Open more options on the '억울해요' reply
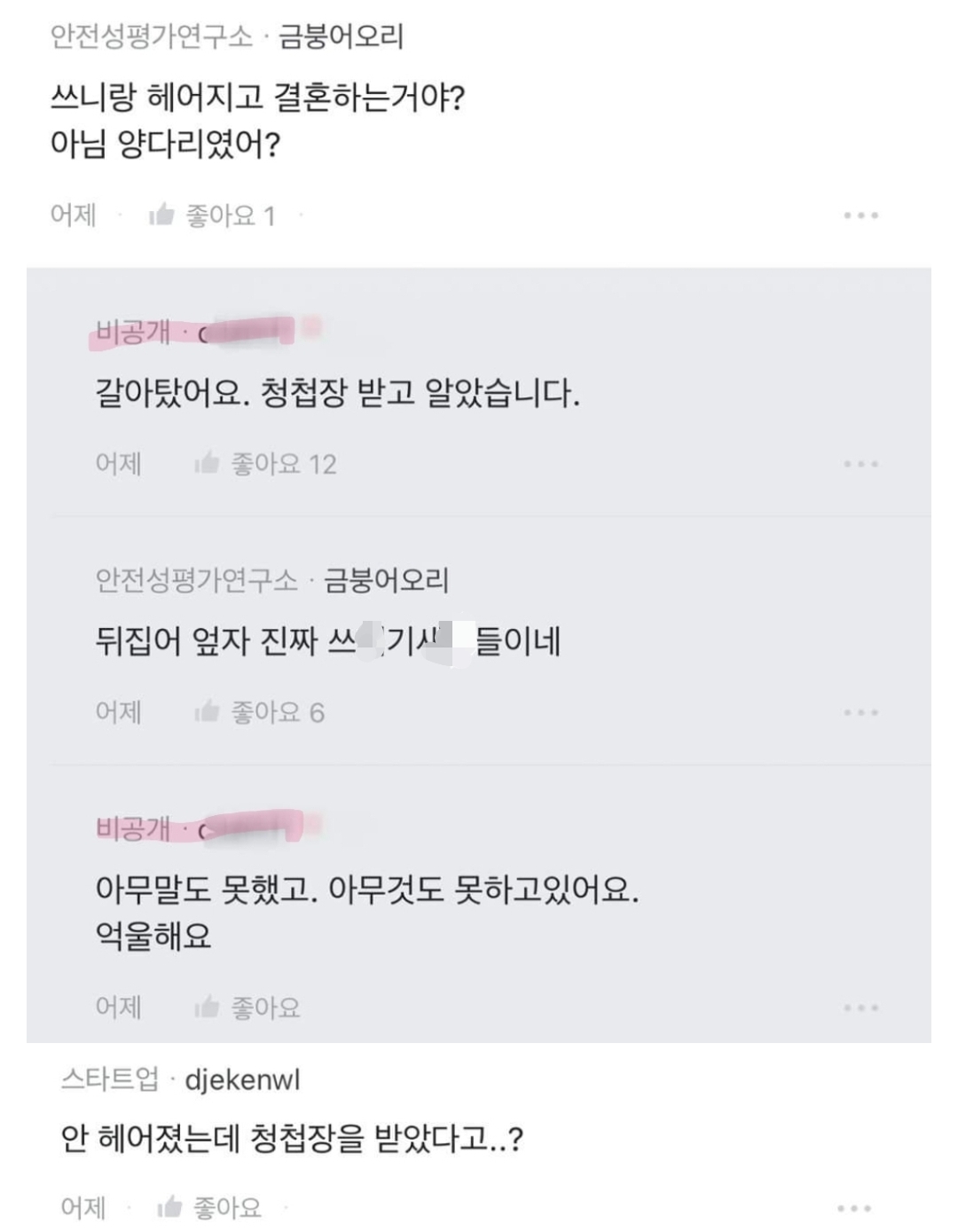Screen dimensions: 958x1232 point(860,1008)
